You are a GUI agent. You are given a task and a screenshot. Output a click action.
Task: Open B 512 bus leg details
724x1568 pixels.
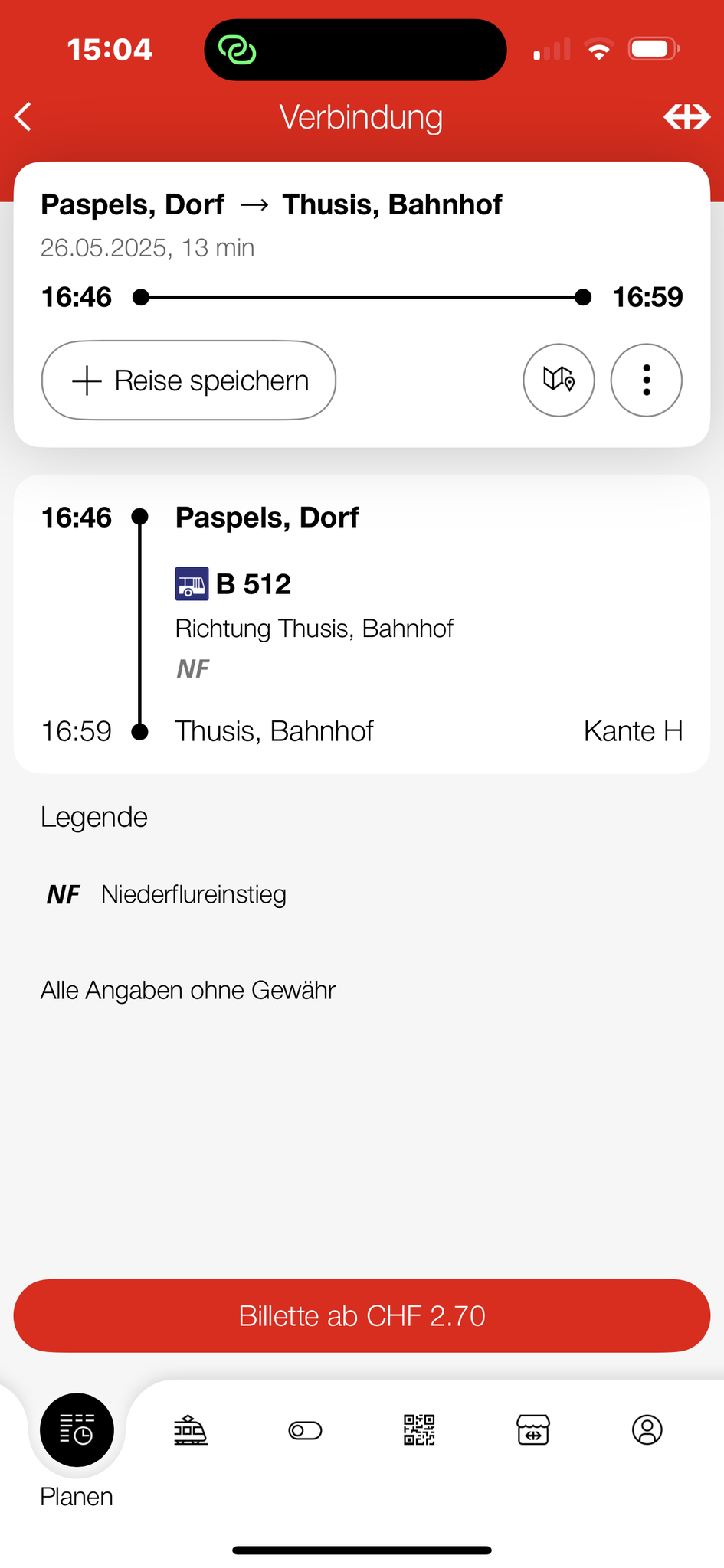click(253, 584)
